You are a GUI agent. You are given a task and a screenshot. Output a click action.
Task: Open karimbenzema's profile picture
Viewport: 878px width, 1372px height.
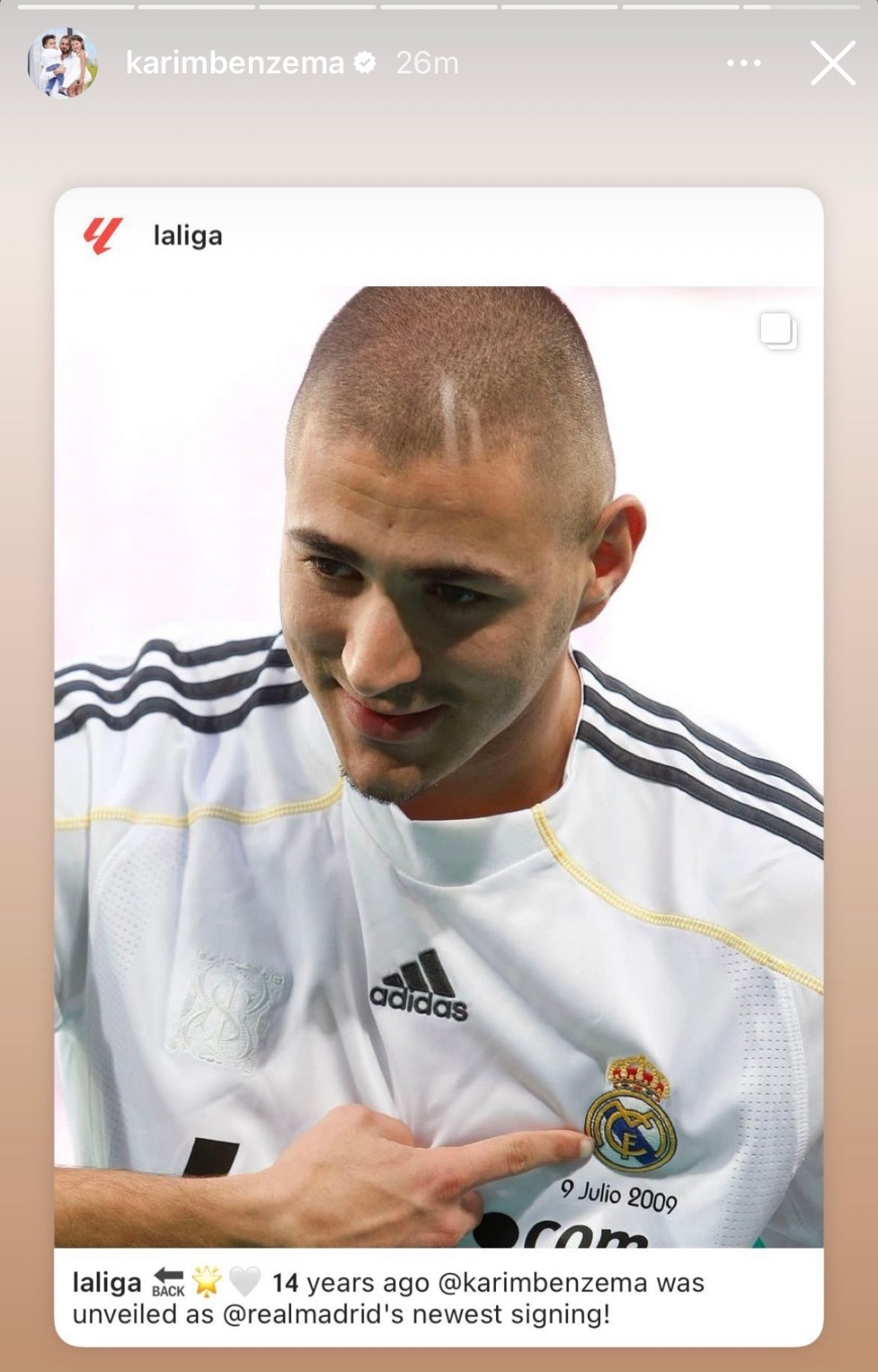tap(63, 63)
